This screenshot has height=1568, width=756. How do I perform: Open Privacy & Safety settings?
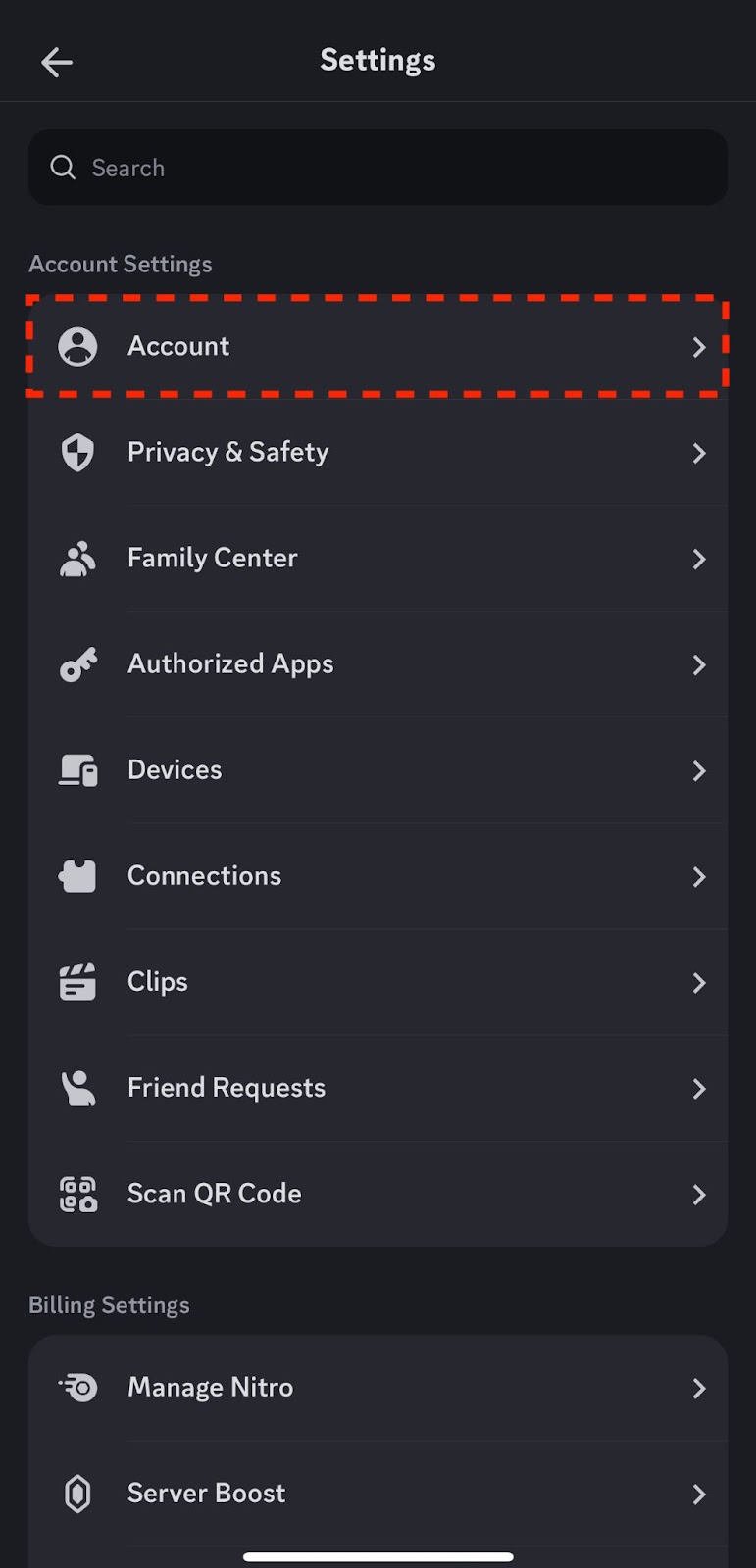click(378, 452)
